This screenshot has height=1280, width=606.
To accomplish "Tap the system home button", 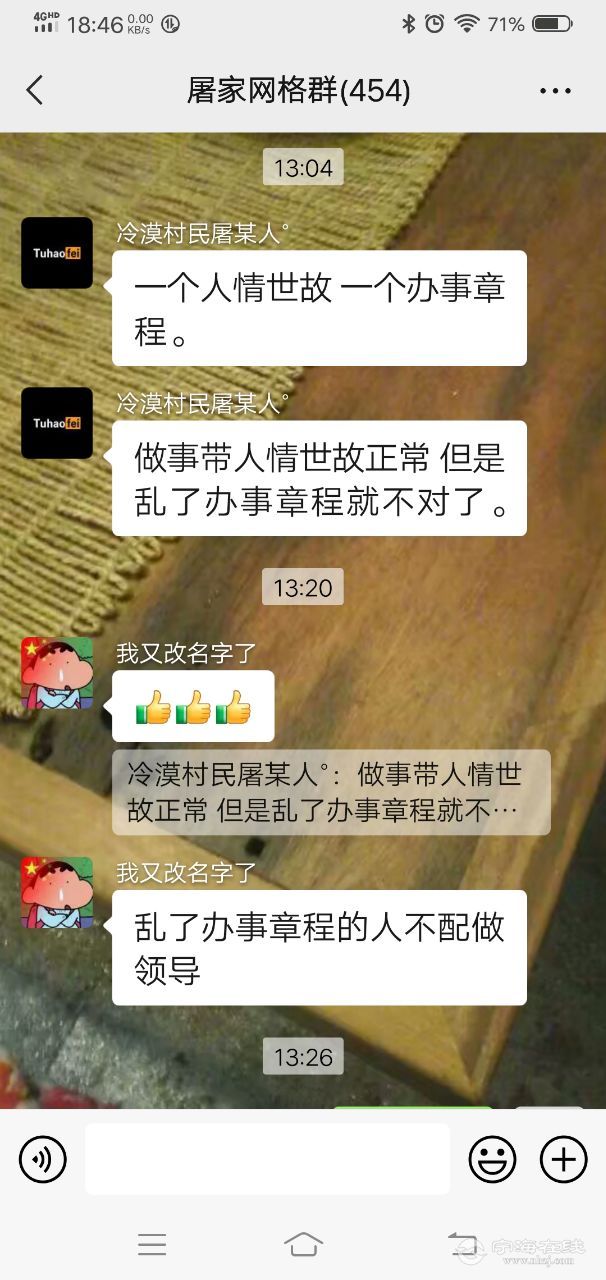I will point(303,1244).
